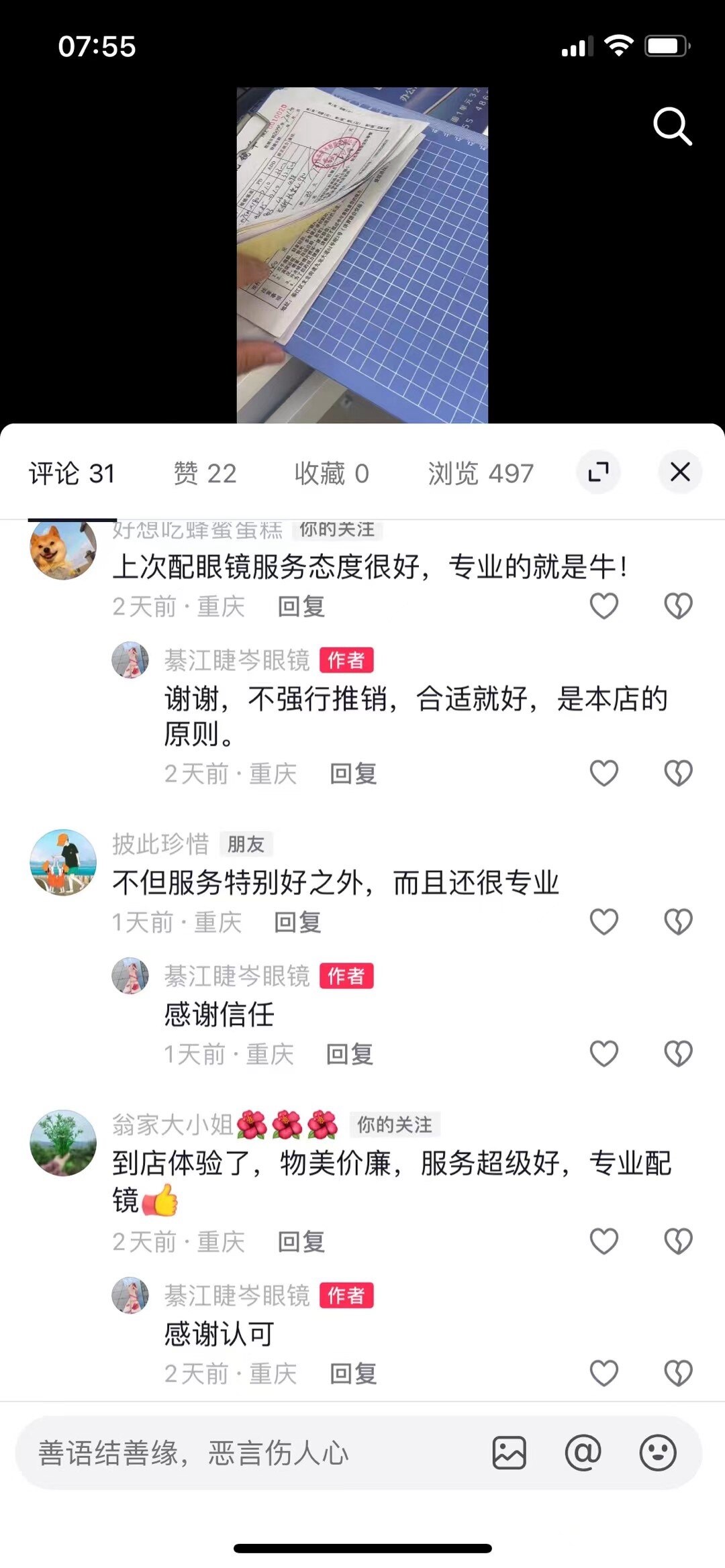725x1568 pixels.
Task: Switch to the 收藏 0 tab
Action: coord(332,474)
